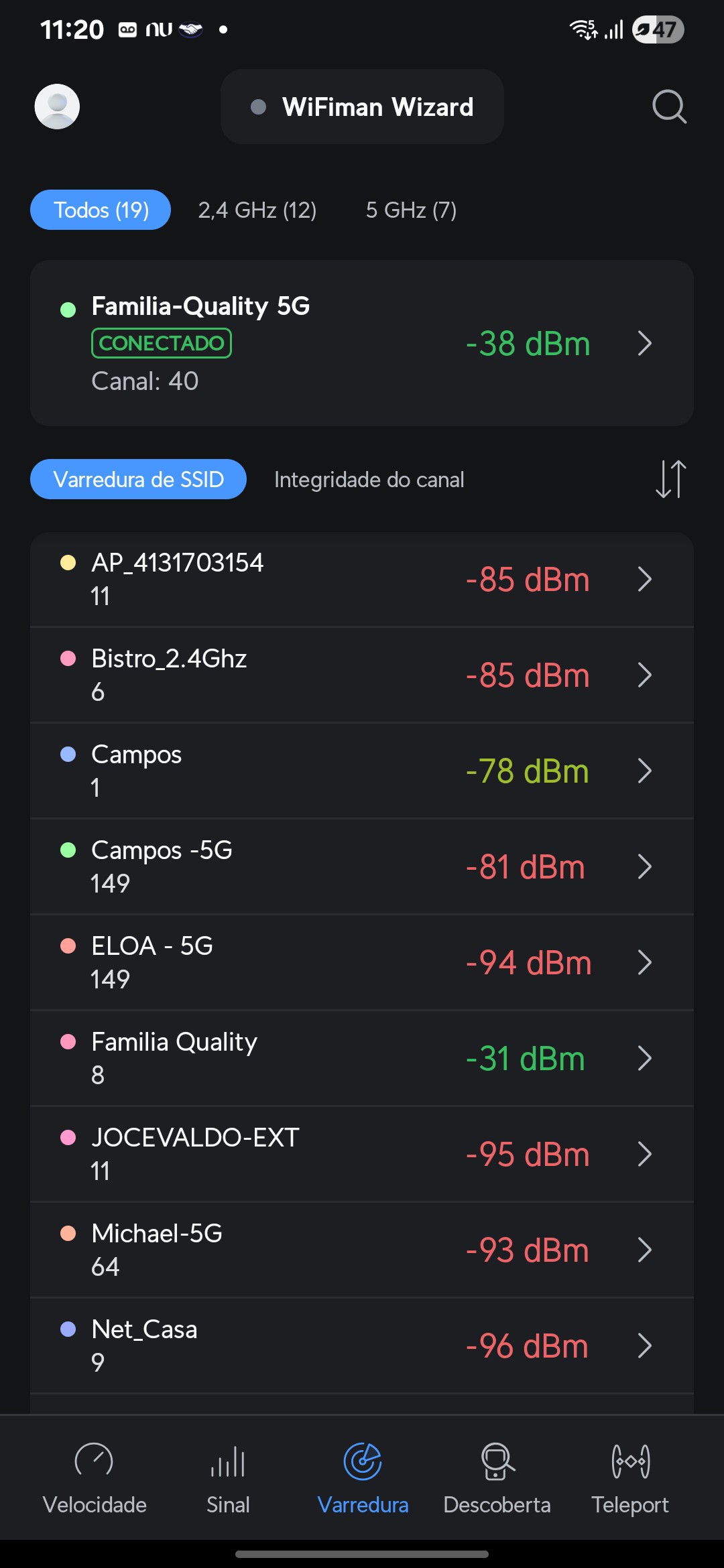The height and width of the screenshot is (1568, 724).
Task: Show details for ELOA - 5G
Action: (x=362, y=963)
